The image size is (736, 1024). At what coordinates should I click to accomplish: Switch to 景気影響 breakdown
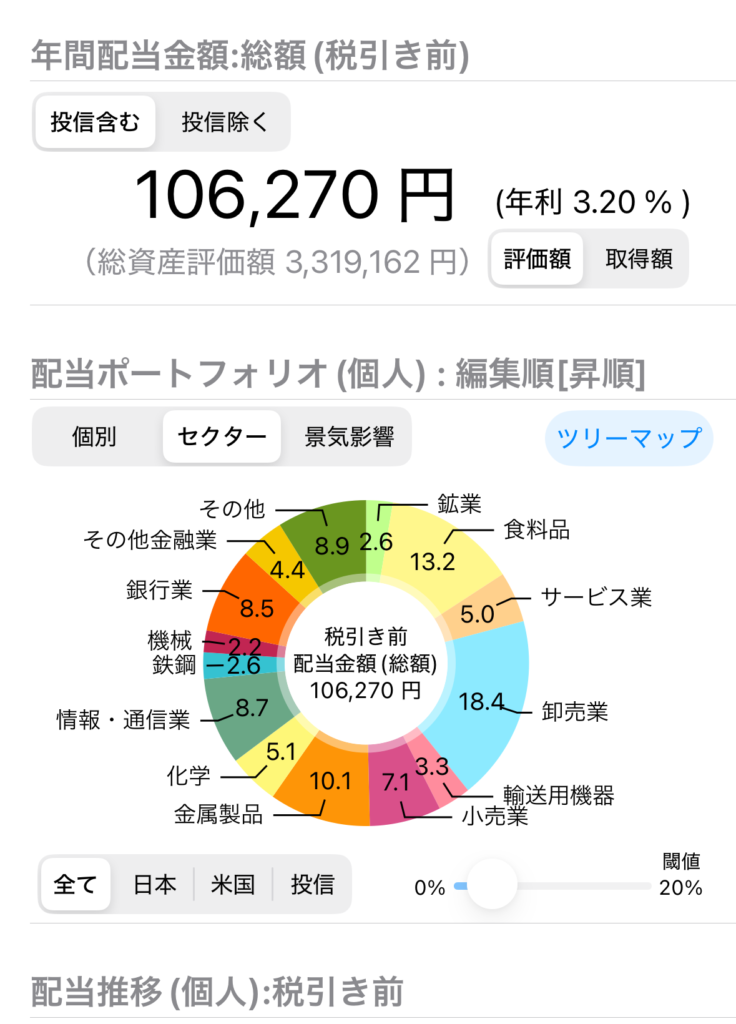pyautogui.click(x=349, y=437)
